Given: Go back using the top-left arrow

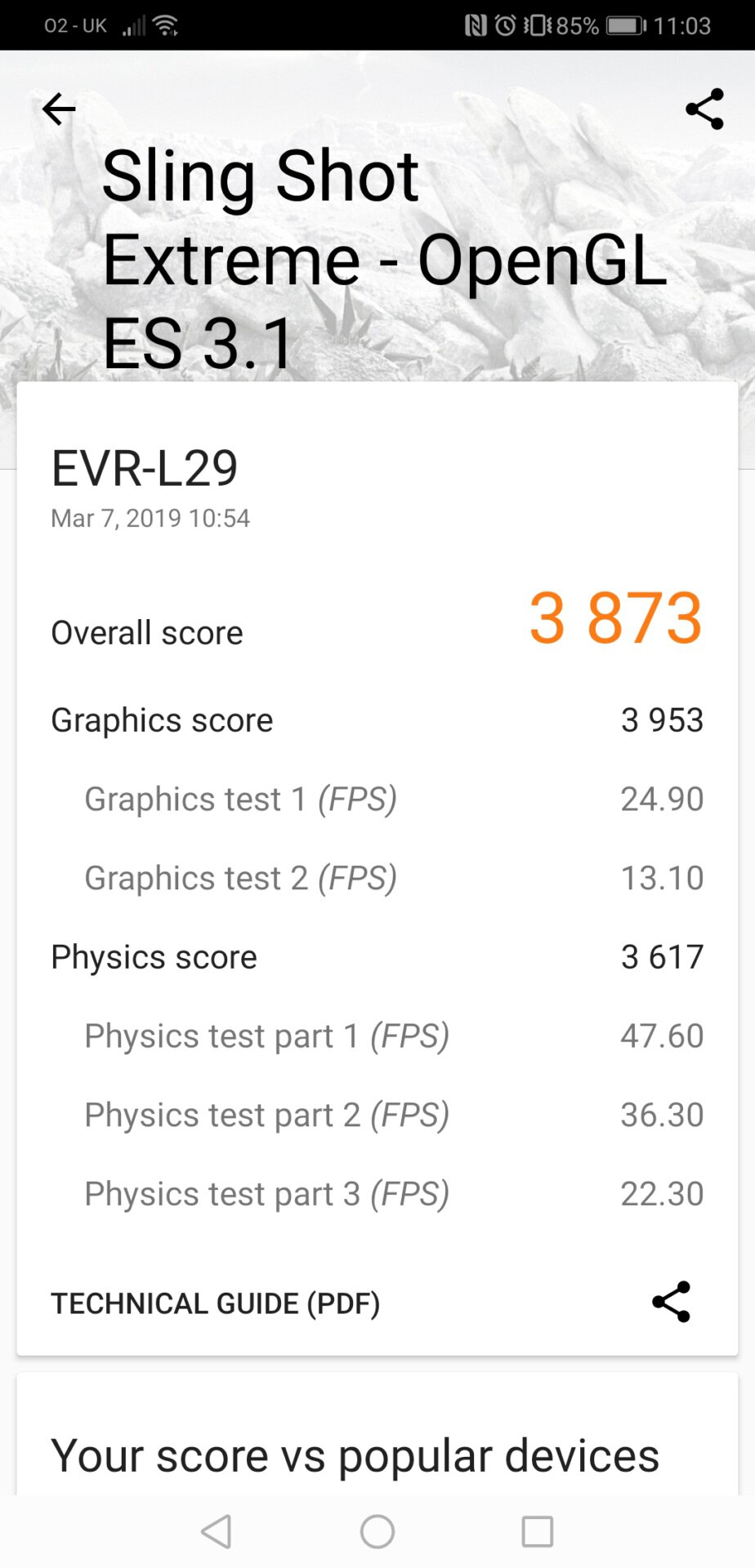Looking at the screenshot, I should (x=59, y=109).
